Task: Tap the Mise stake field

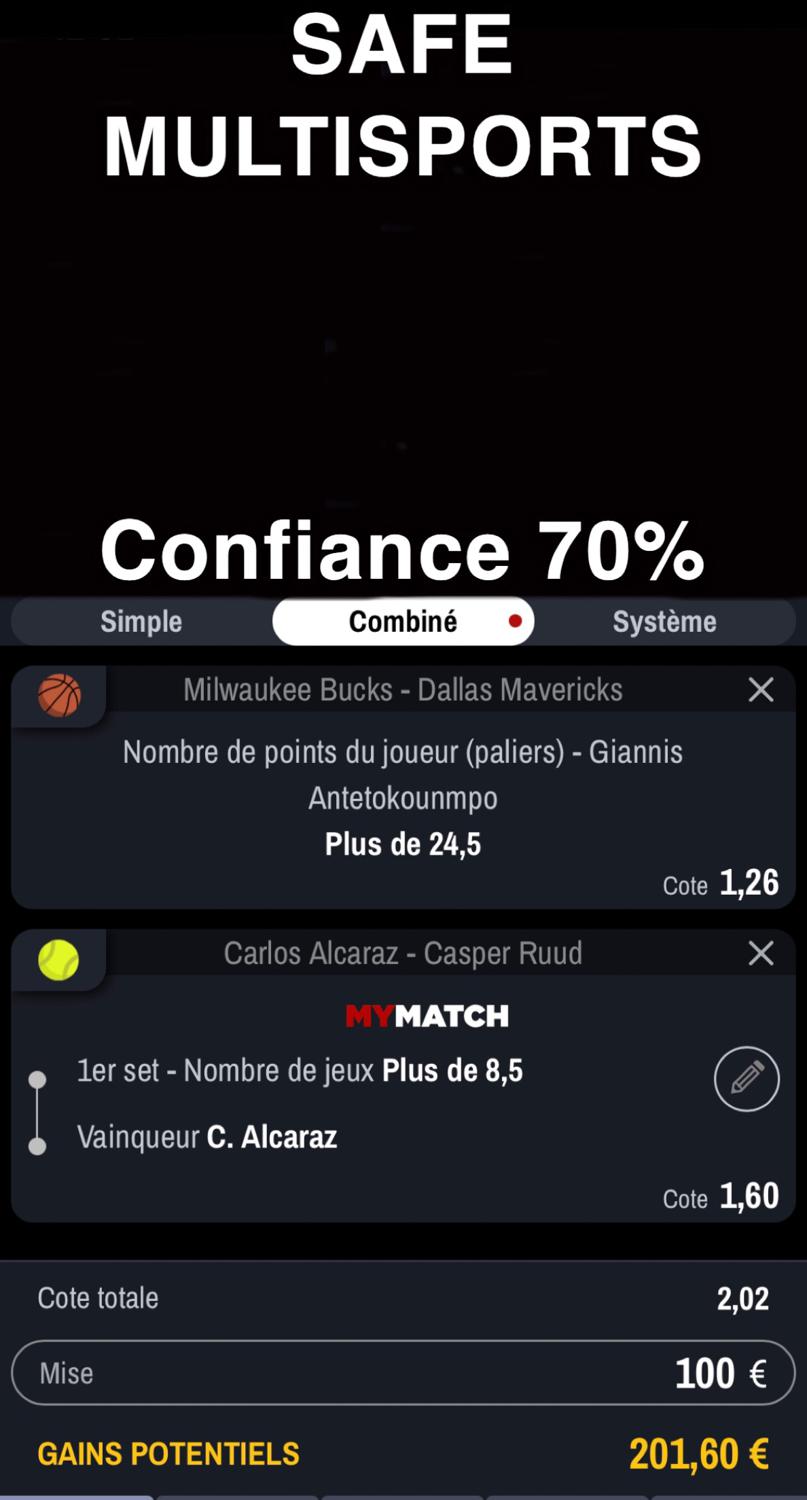Action: pyautogui.click(x=403, y=1373)
